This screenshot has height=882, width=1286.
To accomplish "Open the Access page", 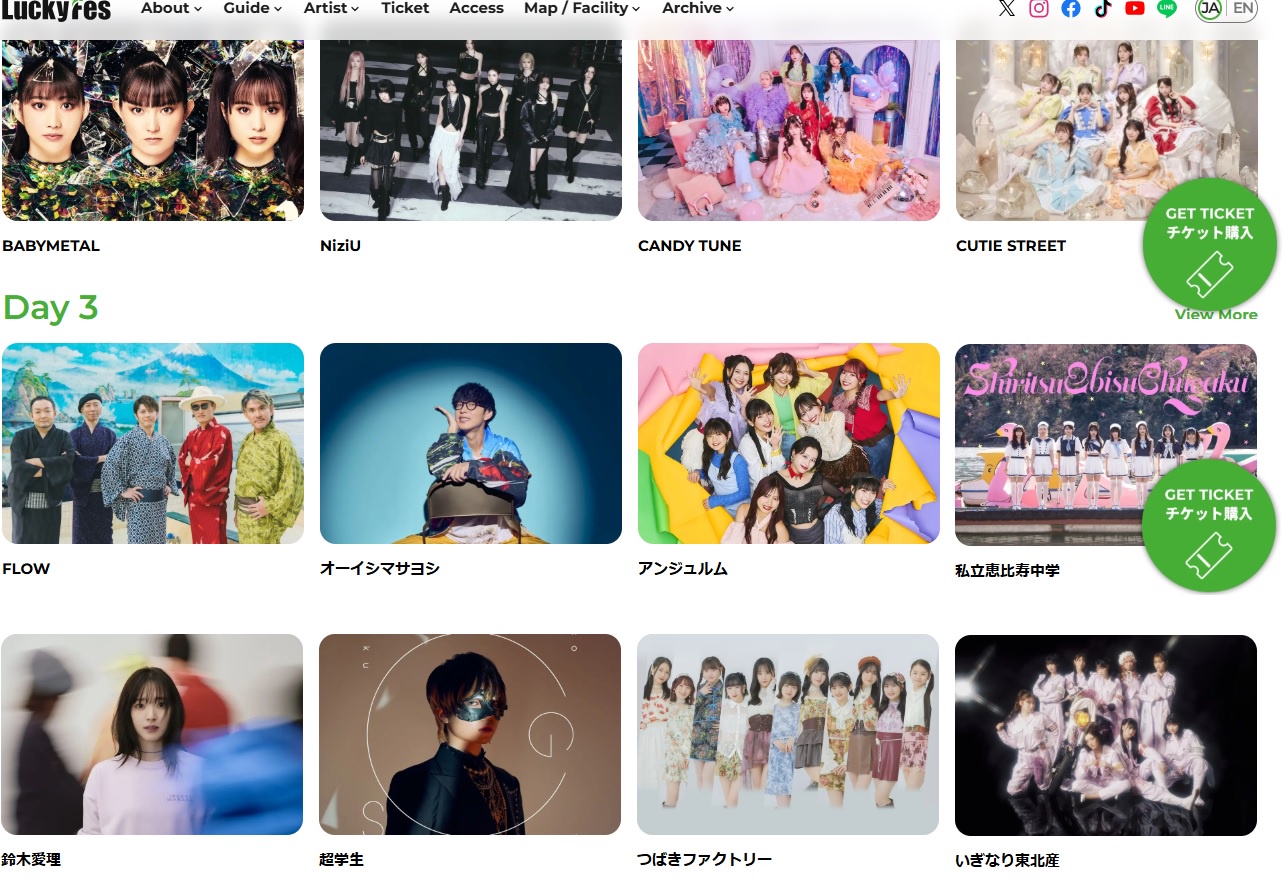I will [x=476, y=8].
